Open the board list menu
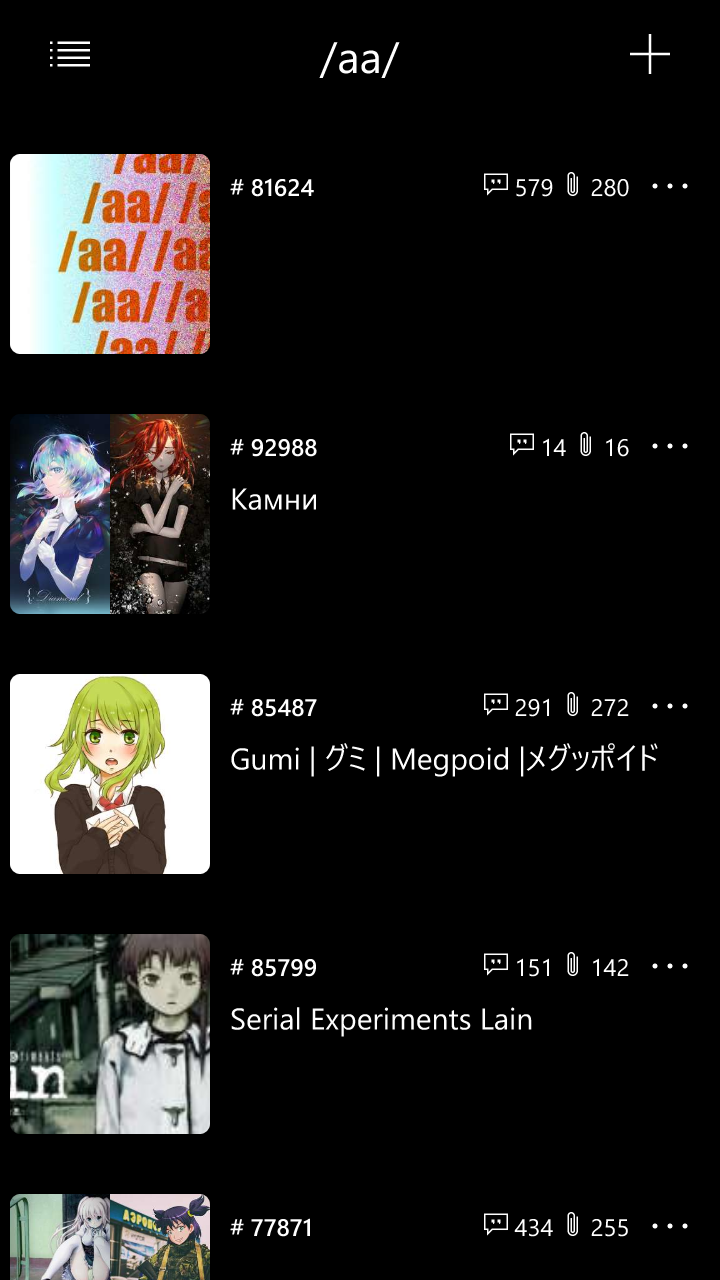The height and width of the screenshot is (1280, 720). 70,55
